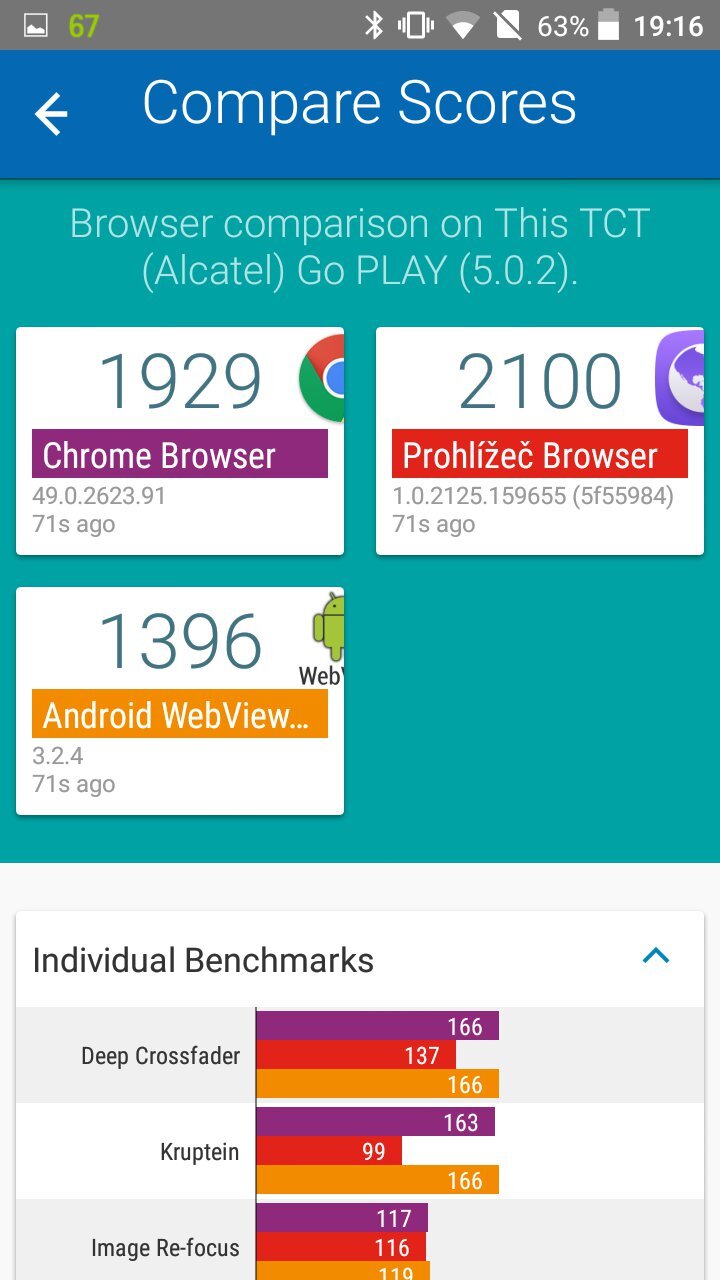The width and height of the screenshot is (720, 1280).
Task: Click the Chrome Browser name label
Action: click(158, 456)
